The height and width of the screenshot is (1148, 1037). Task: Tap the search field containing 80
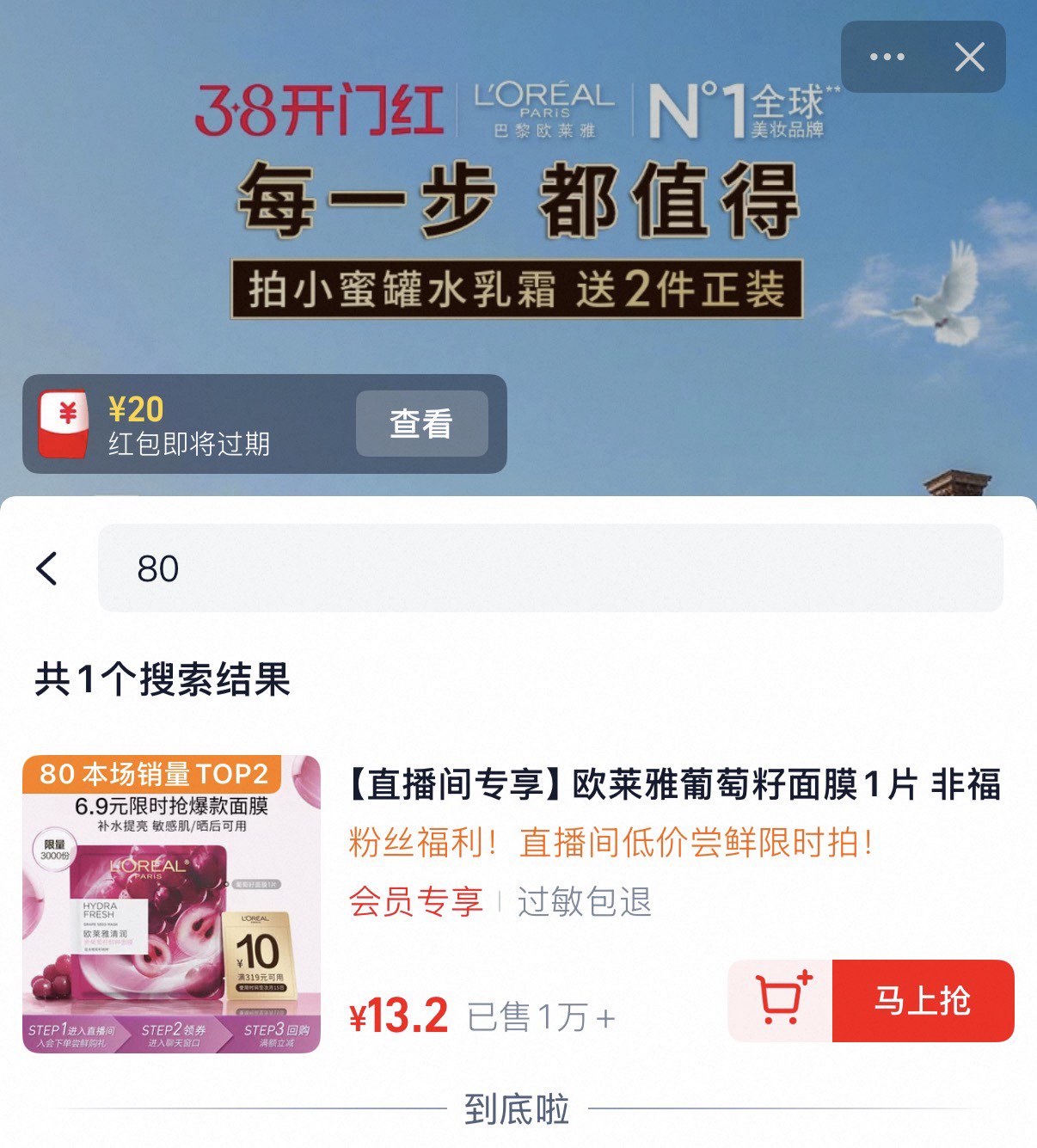(550, 568)
